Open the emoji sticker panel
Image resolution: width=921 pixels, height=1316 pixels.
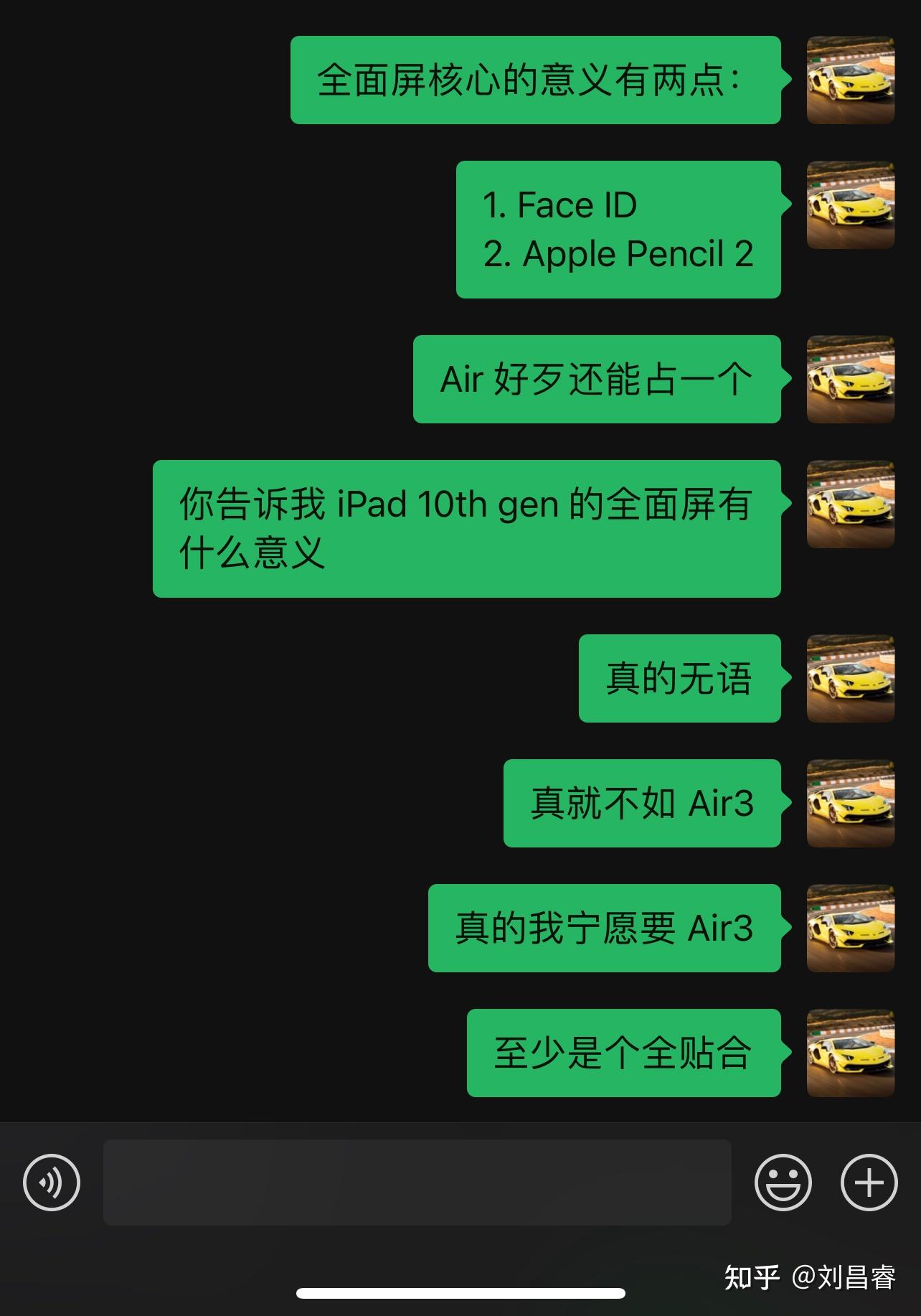point(783,1182)
